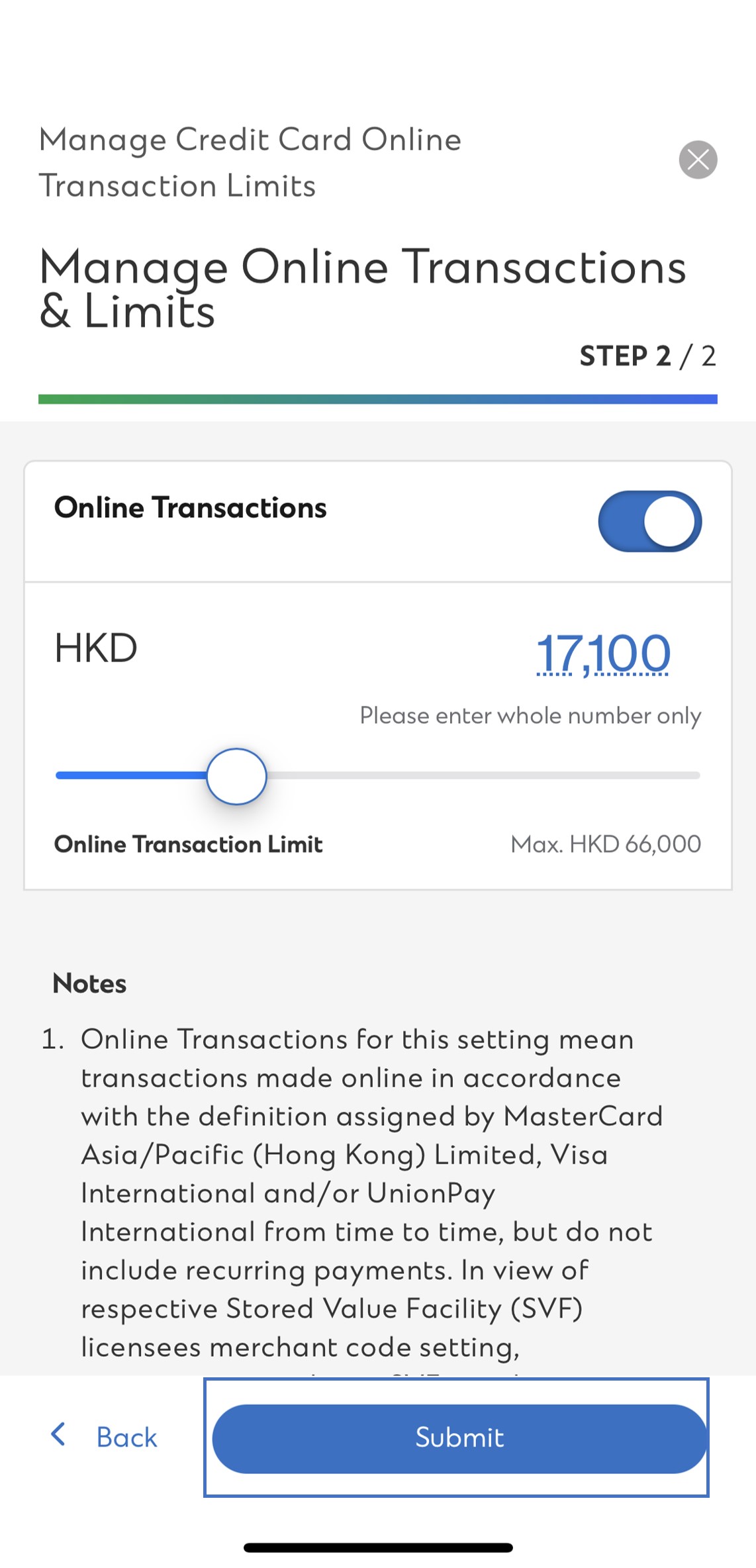Expand the Notes section
756x1568 pixels.
pyautogui.click(x=89, y=985)
